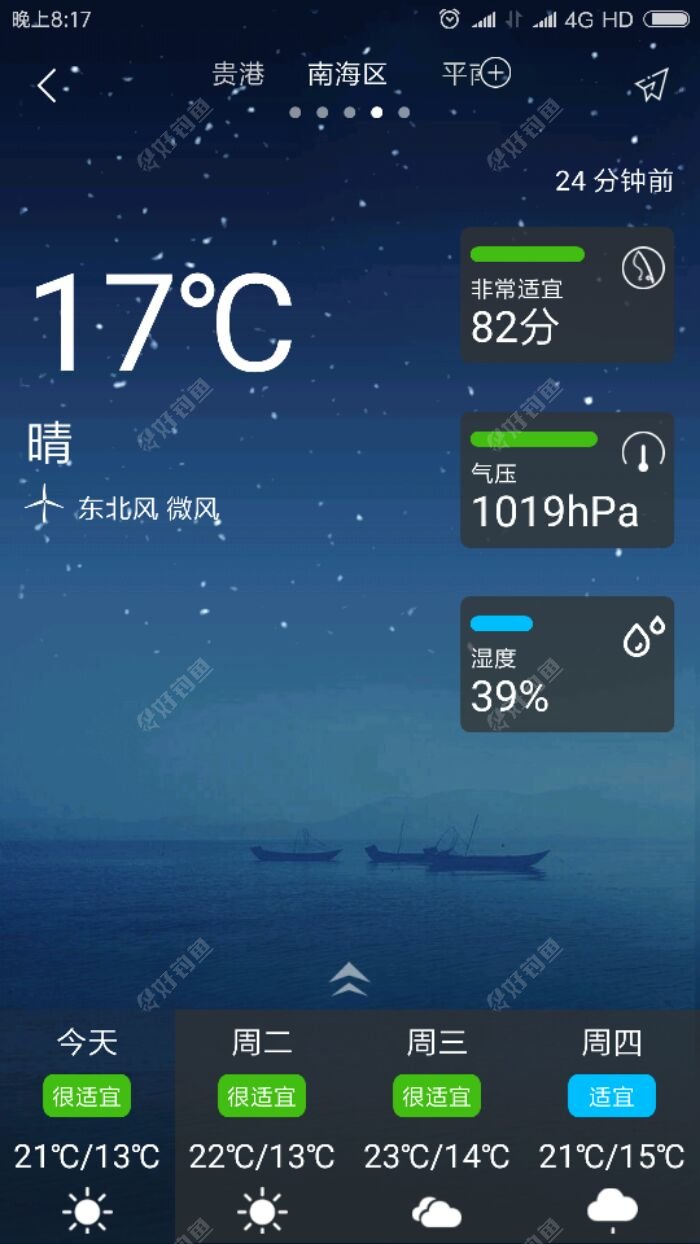The image size is (700, 1244).
Task: Select the 南海区 city tab
Action: point(347,74)
